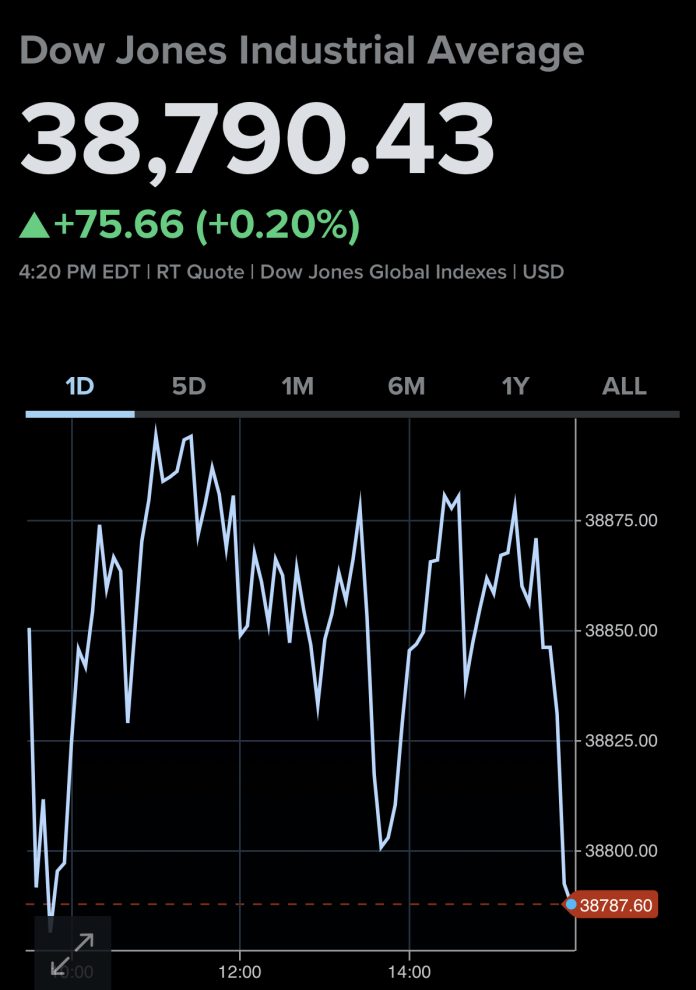Viewport: 696px width, 990px height.
Task: Show the 1M chart view
Action: tap(297, 386)
